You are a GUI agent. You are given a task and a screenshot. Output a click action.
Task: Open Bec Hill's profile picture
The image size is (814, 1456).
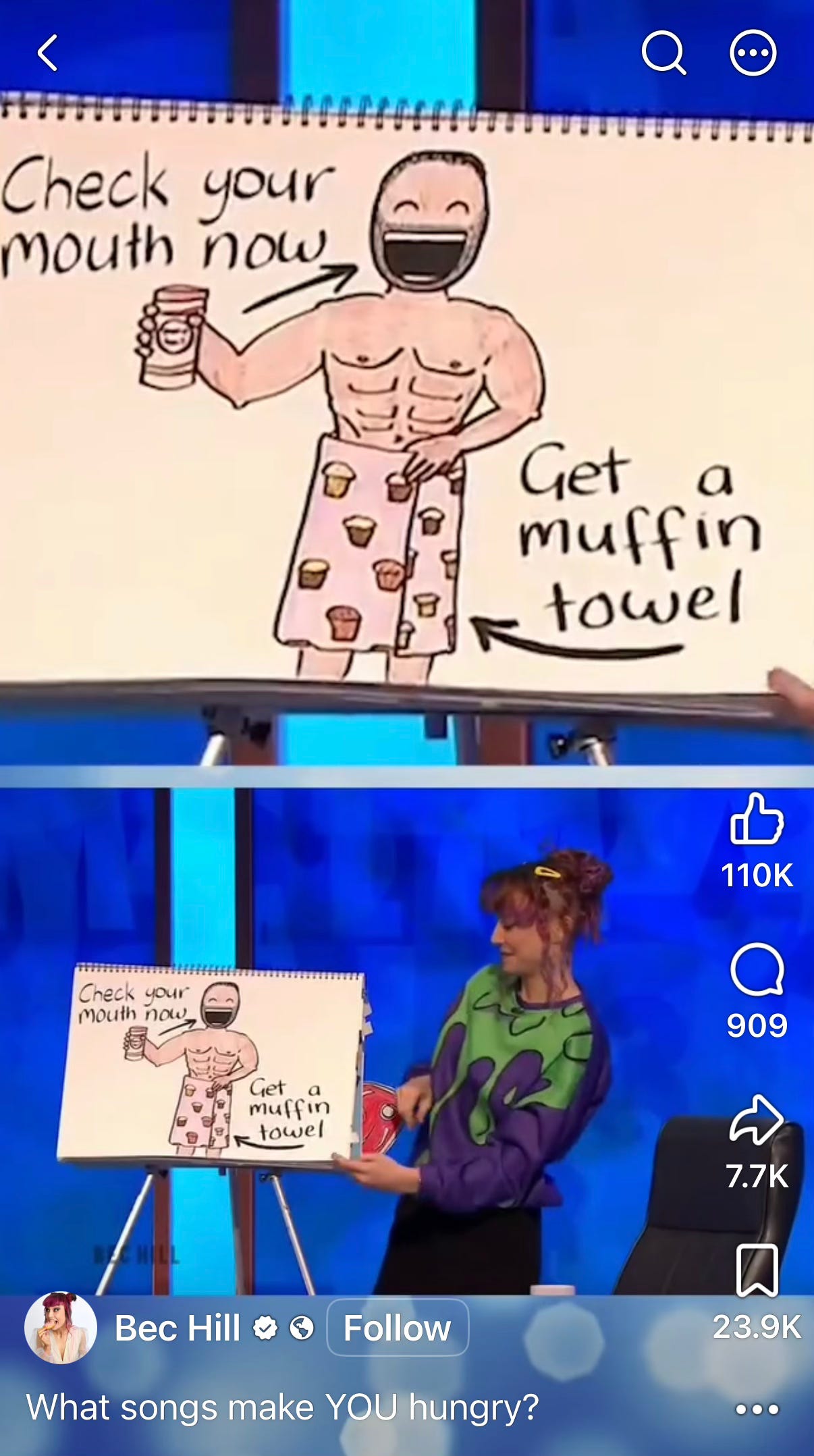(61, 1328)
